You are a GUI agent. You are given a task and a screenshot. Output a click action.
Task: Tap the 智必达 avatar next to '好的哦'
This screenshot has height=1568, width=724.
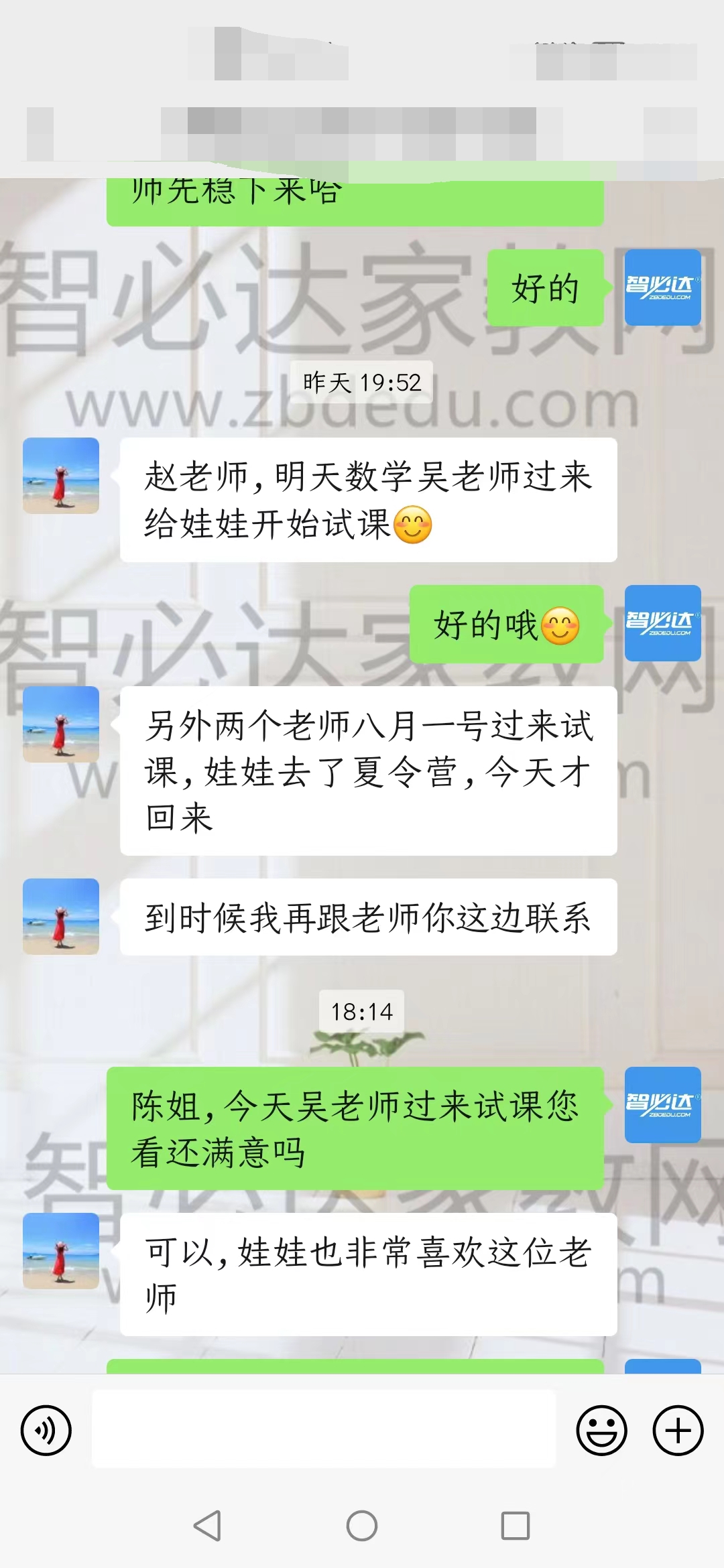[662, 623]
